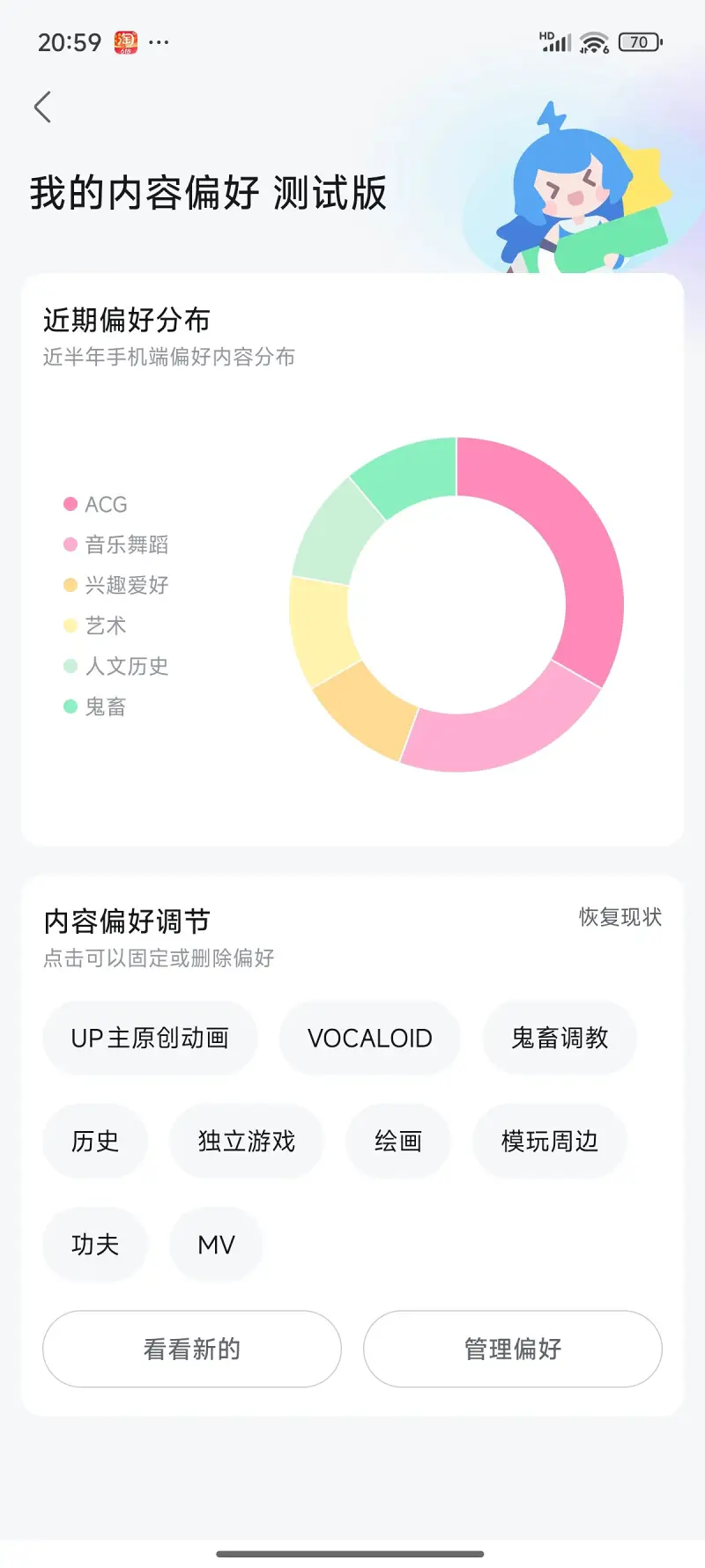The height and width of the screenshot is (1568, 705).
Task: Select the 模玩周边 chip
Action: click(x=550, y=1141)
